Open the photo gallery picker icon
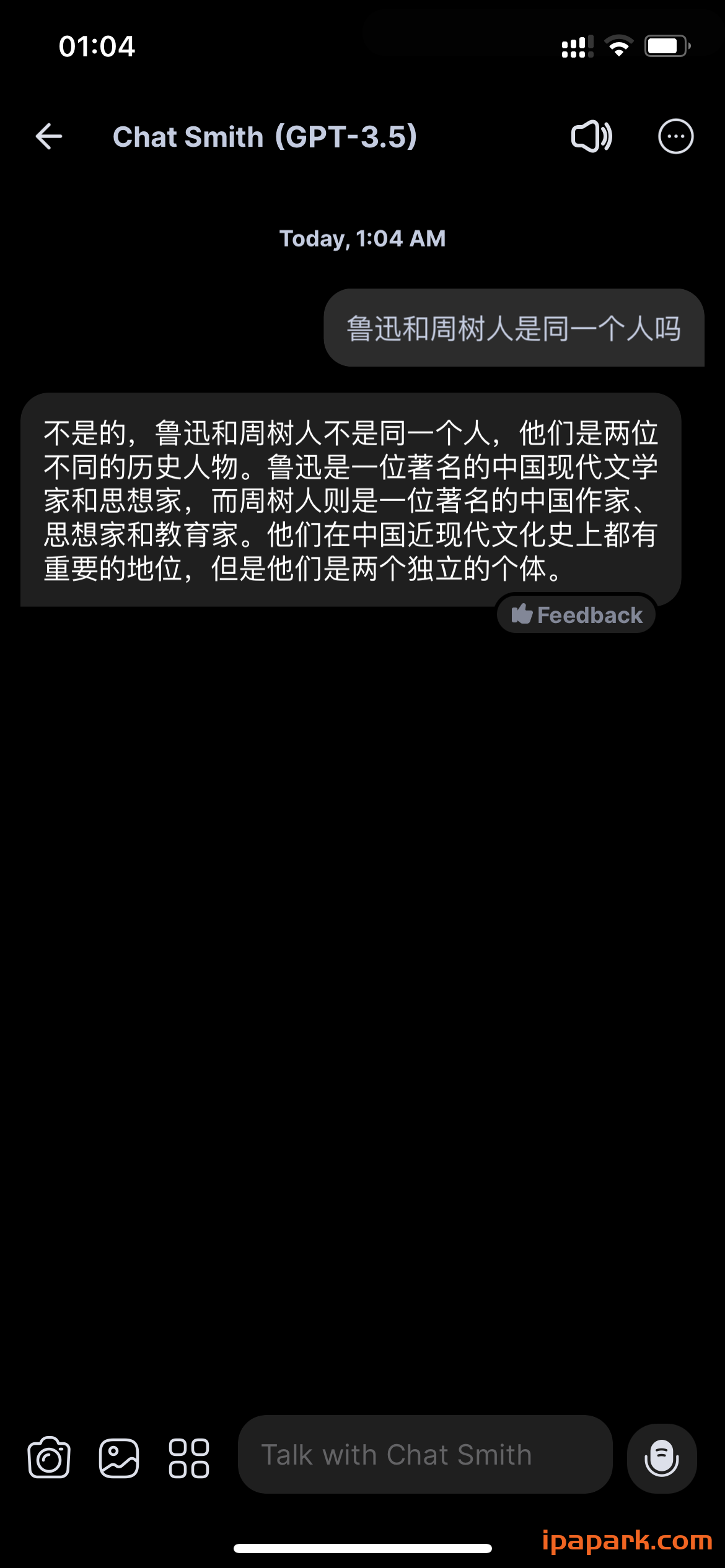Viewport: 725px width, 1568px height. tap(120, 1456)
